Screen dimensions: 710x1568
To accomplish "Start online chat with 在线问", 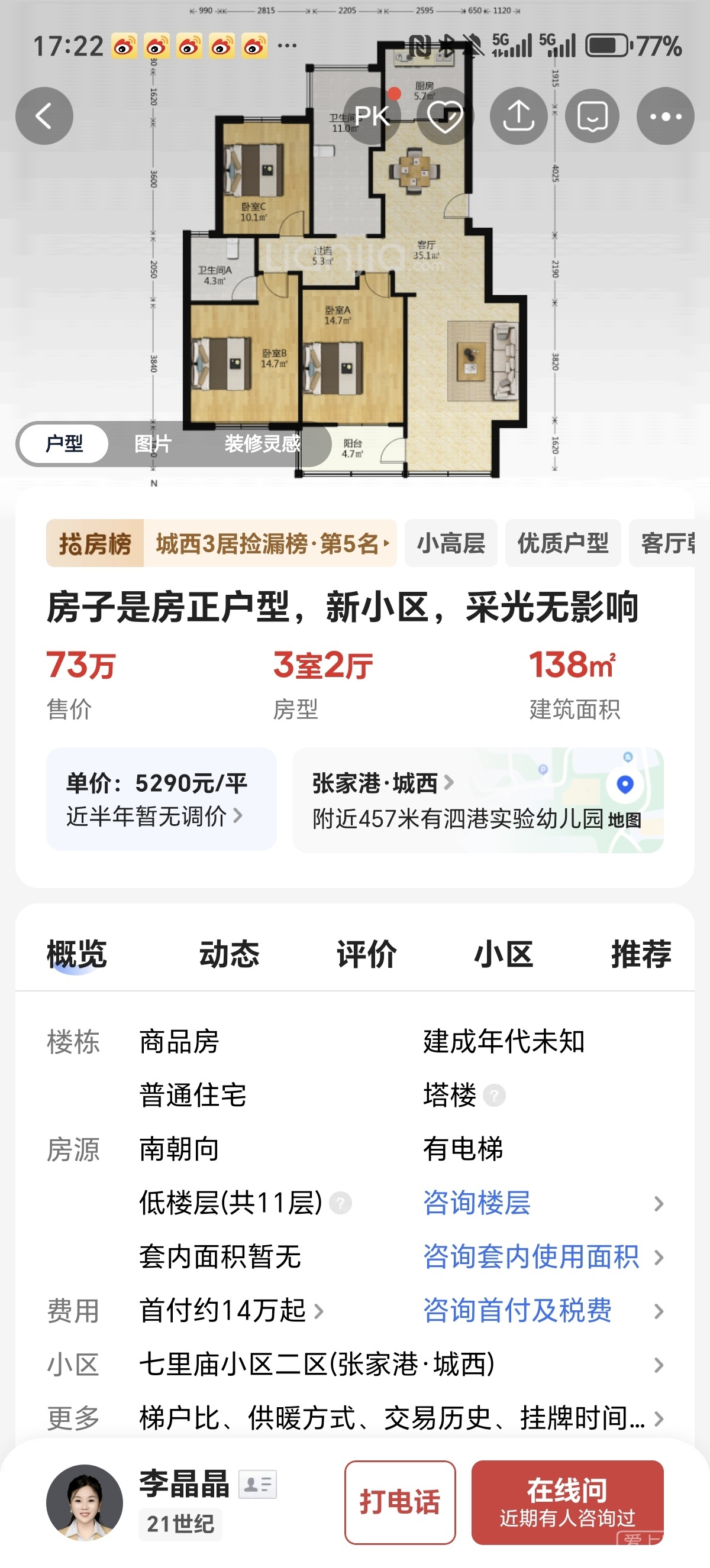I will [x=567, y=1502].
